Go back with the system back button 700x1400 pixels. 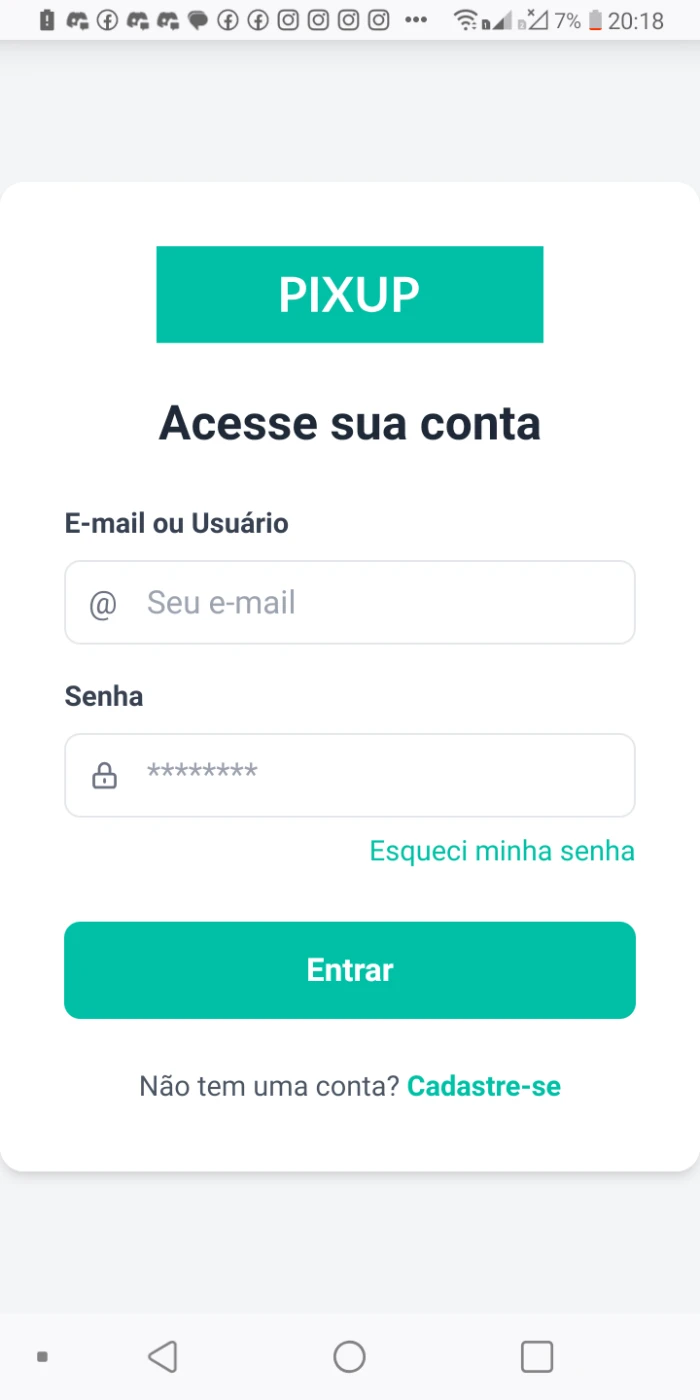(162, 1357)
